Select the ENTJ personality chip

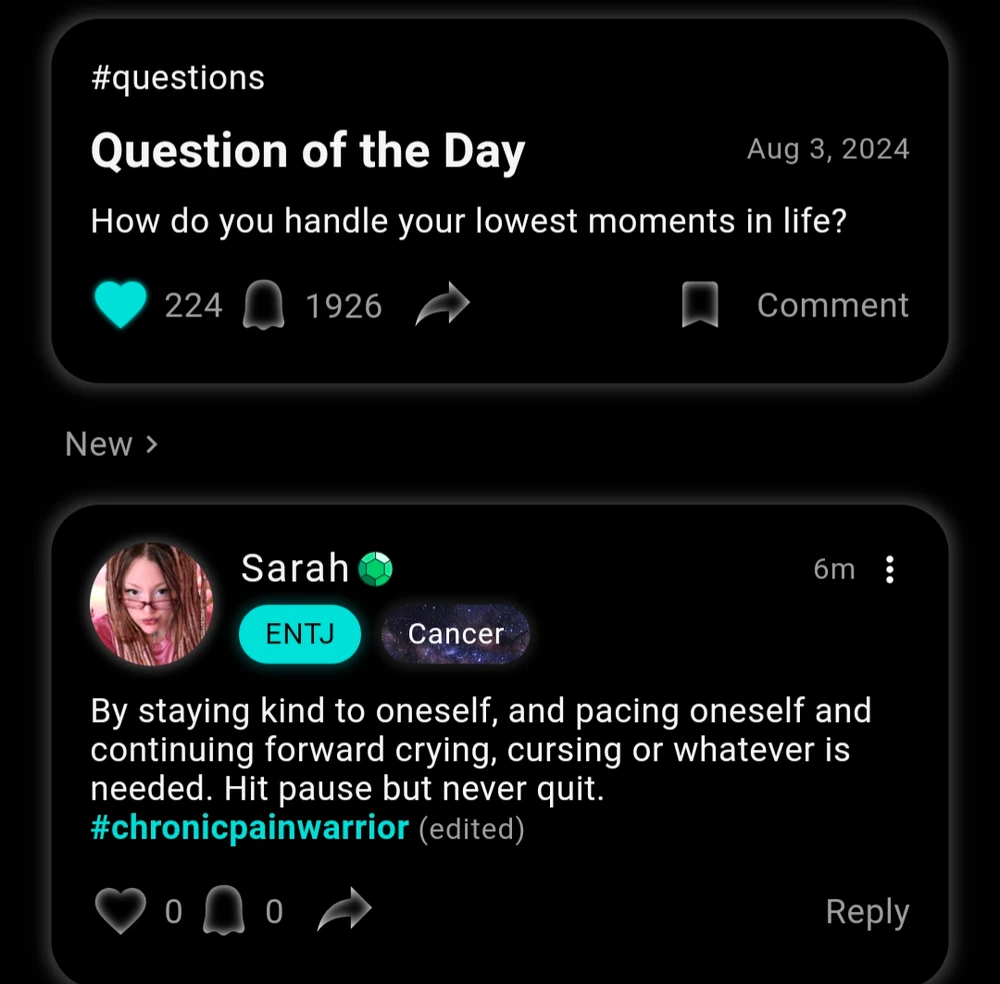[x=299, y=634]
